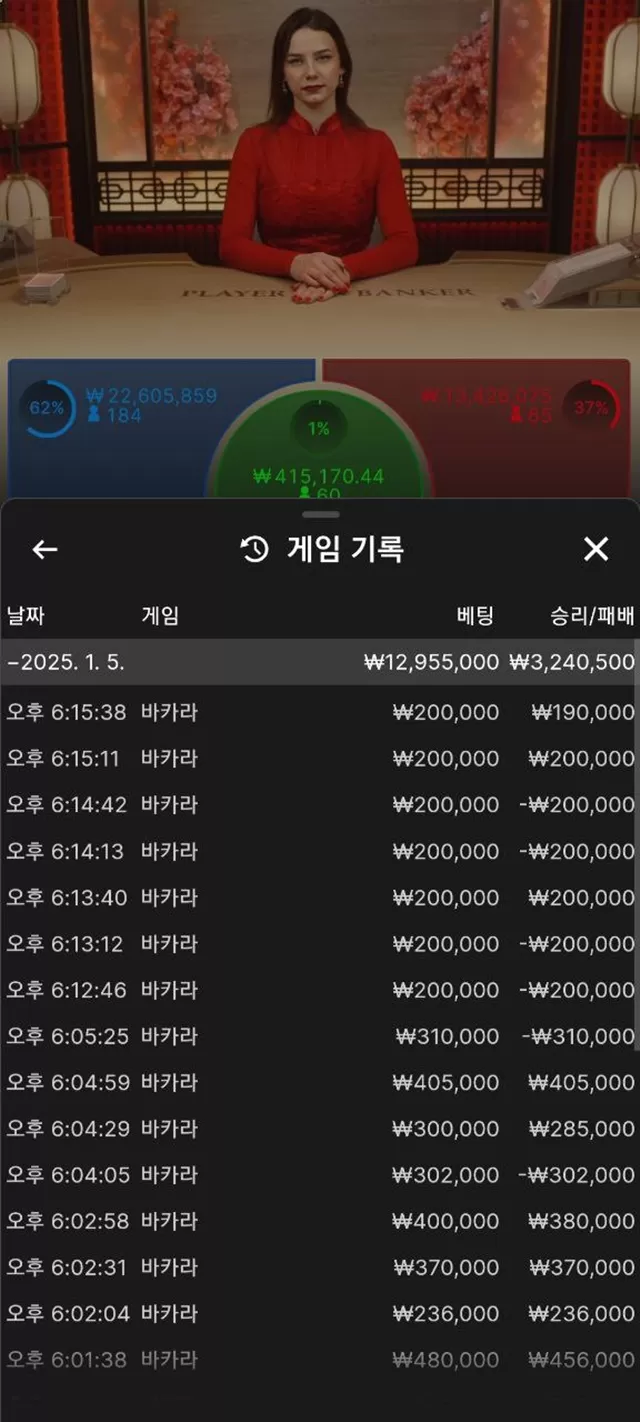Go back using the left arrow
The height and width of the screenshot is (1422, 640).
[x=44, y=549]
